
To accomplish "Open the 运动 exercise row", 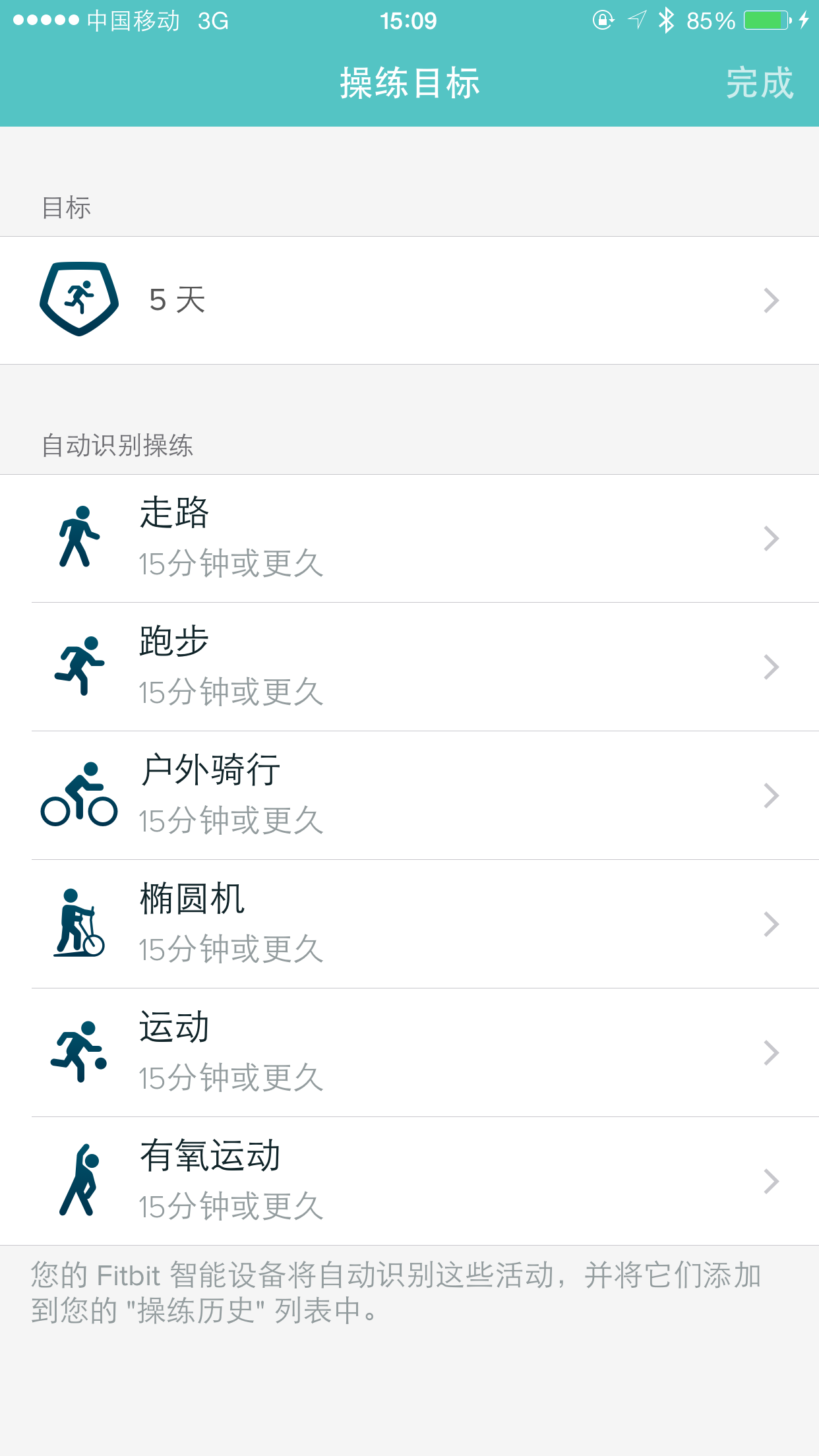I will (x=409, y=1052).
